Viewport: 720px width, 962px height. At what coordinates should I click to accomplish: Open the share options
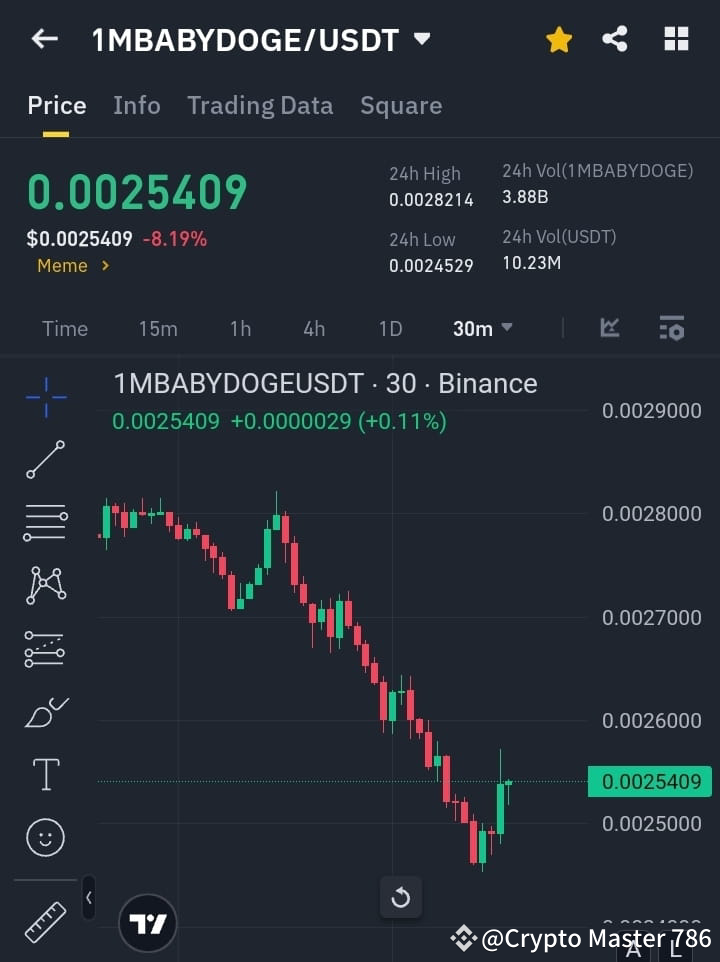[615, 39]
